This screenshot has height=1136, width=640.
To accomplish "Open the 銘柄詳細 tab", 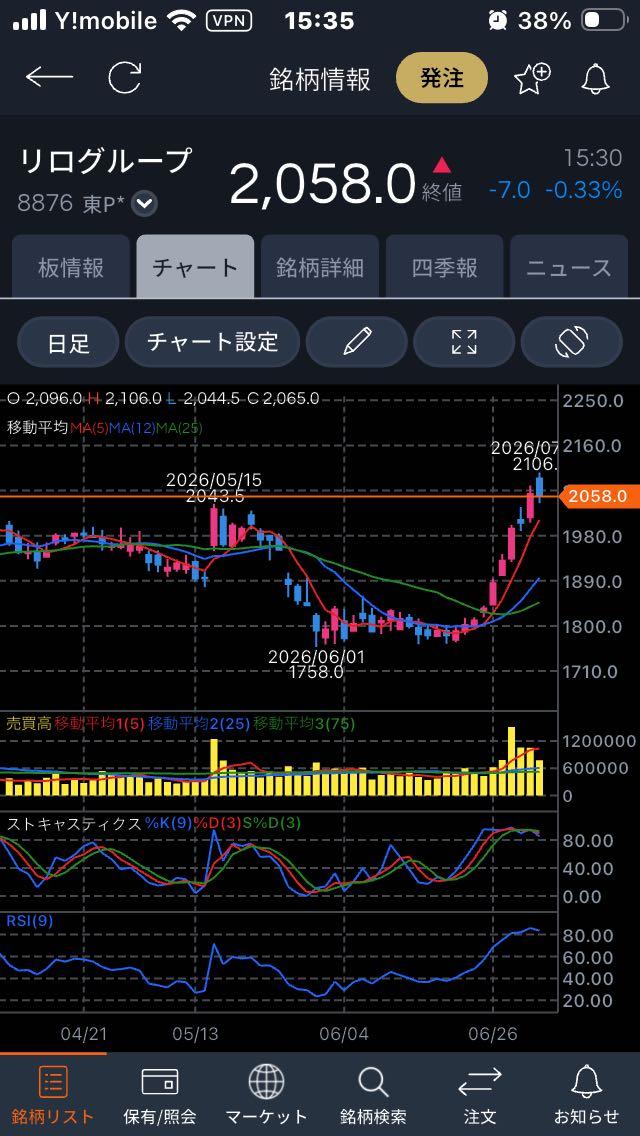I will point(320,267).
